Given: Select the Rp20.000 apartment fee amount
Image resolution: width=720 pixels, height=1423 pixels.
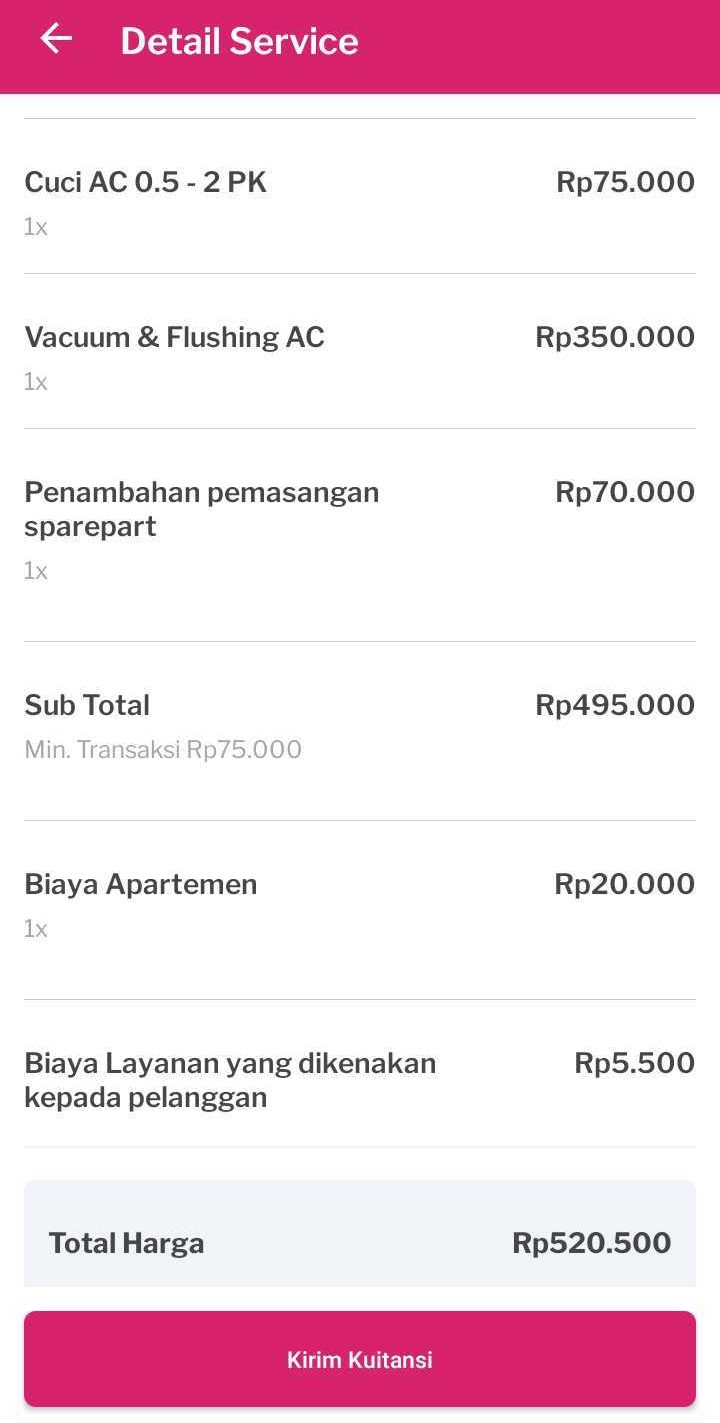Looking at the screenshot, I should pos(625,884).
